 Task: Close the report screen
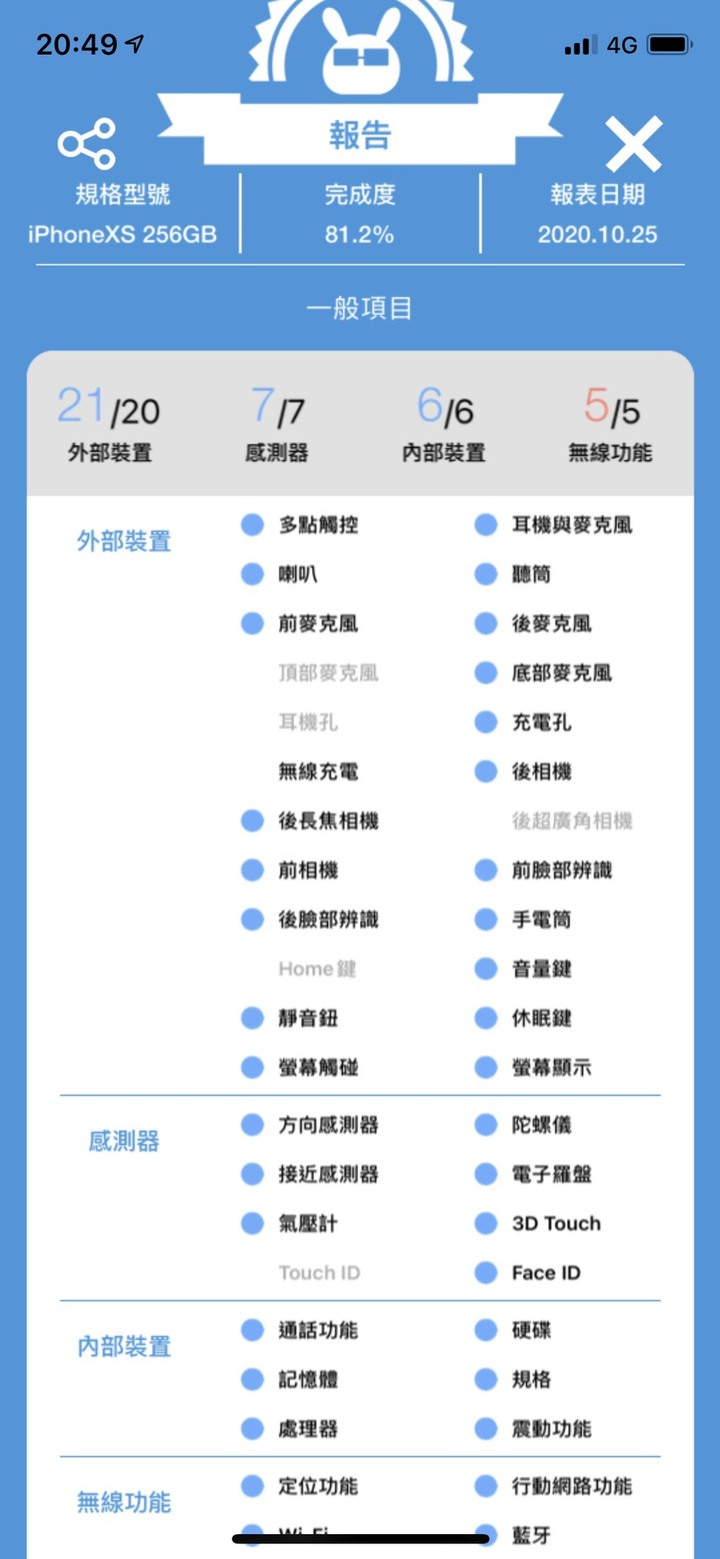pos(633,145)
